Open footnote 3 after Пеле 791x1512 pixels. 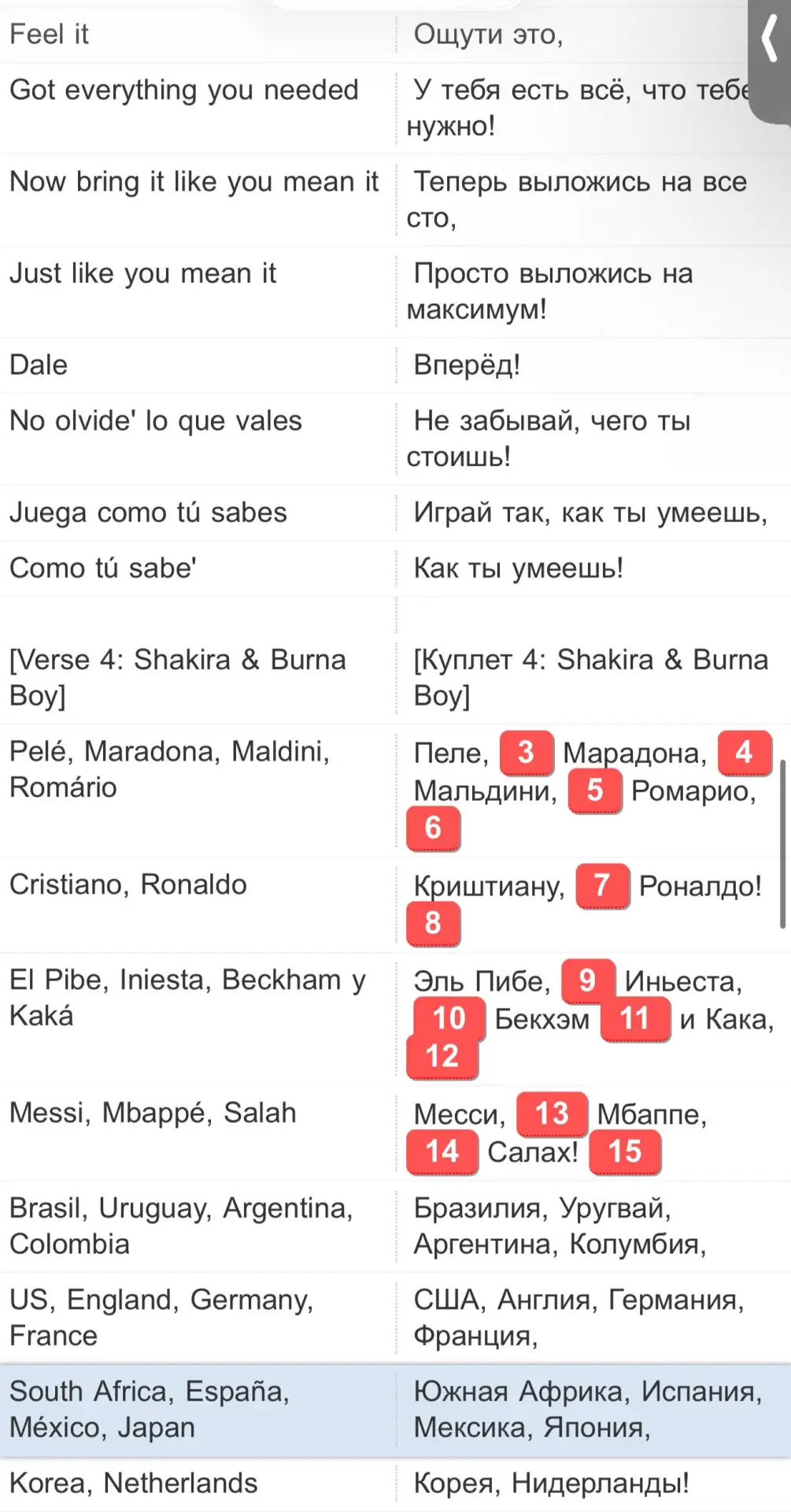pos(527,752)
